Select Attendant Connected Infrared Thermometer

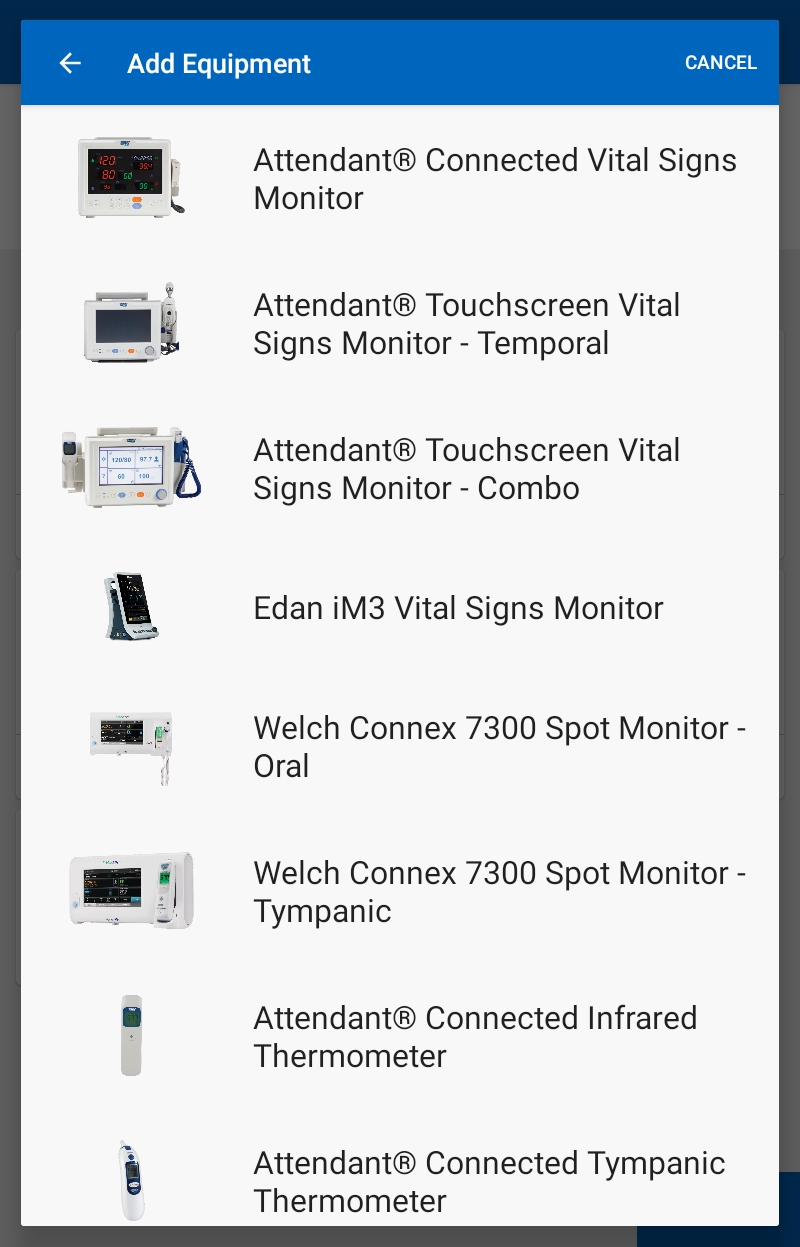click(475, 1035)
